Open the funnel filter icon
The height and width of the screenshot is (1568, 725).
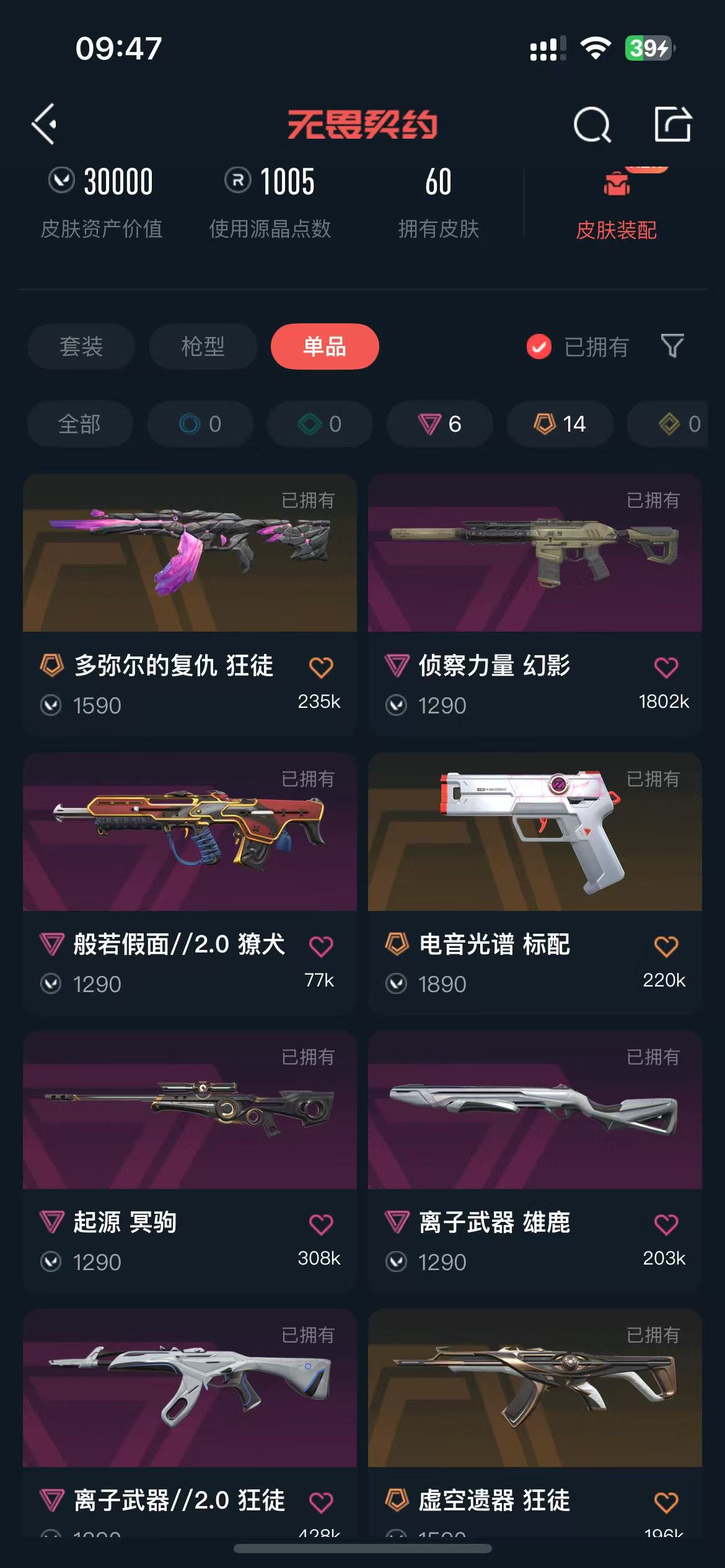click(672, 346)
